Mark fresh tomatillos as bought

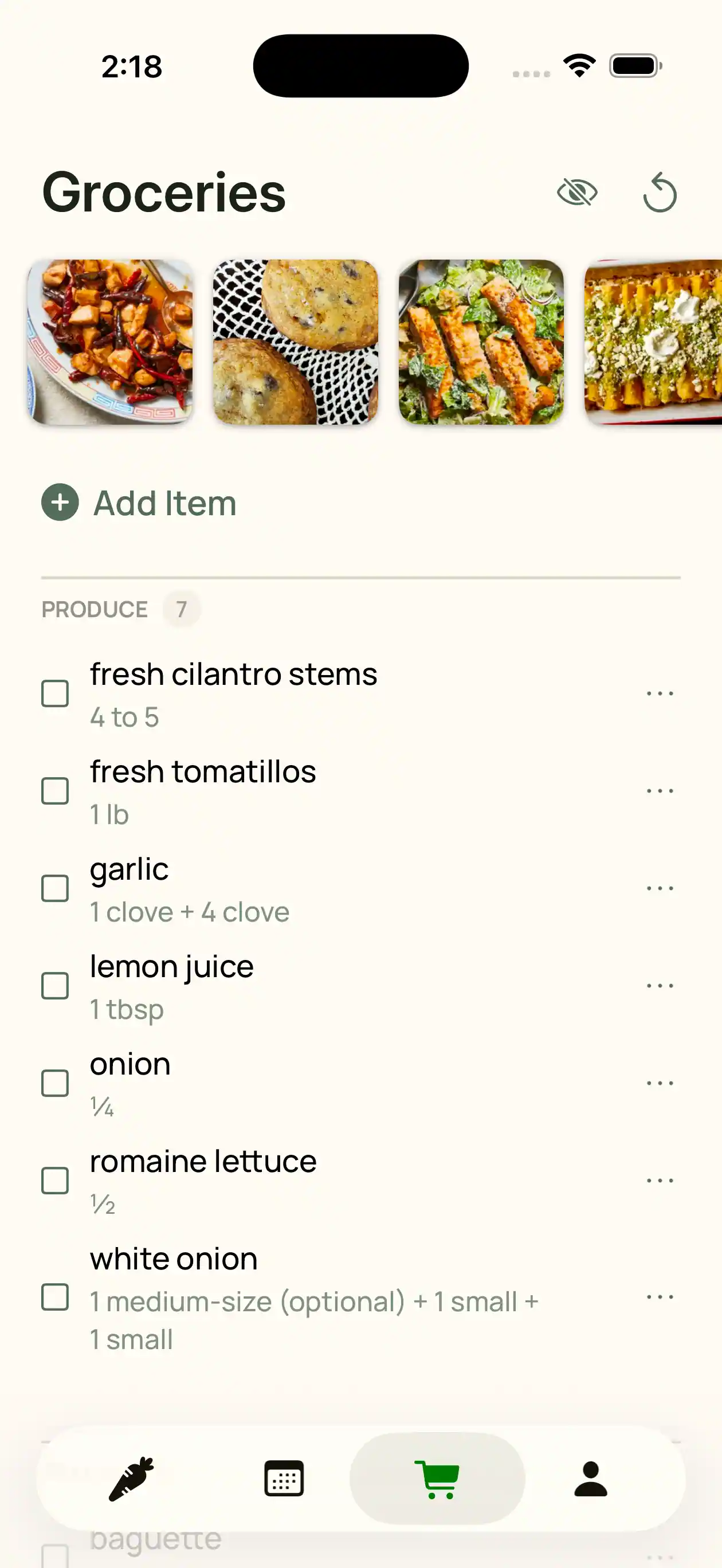[55, 791]
